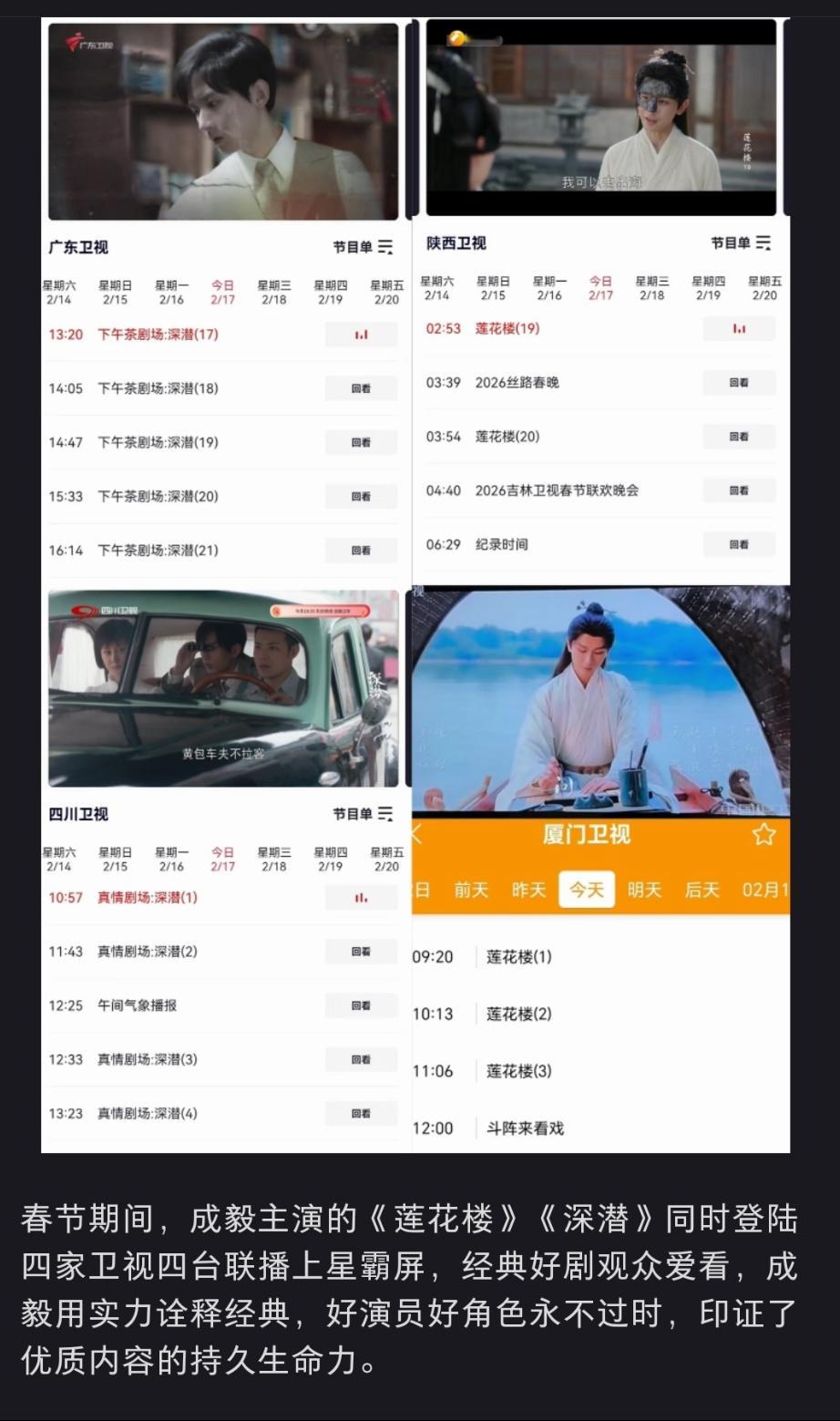Screen dimensions: 840x1421
Task: Click the live indicator for 真情剧场:深潜(1)
Action: click(x=360, y=898)
